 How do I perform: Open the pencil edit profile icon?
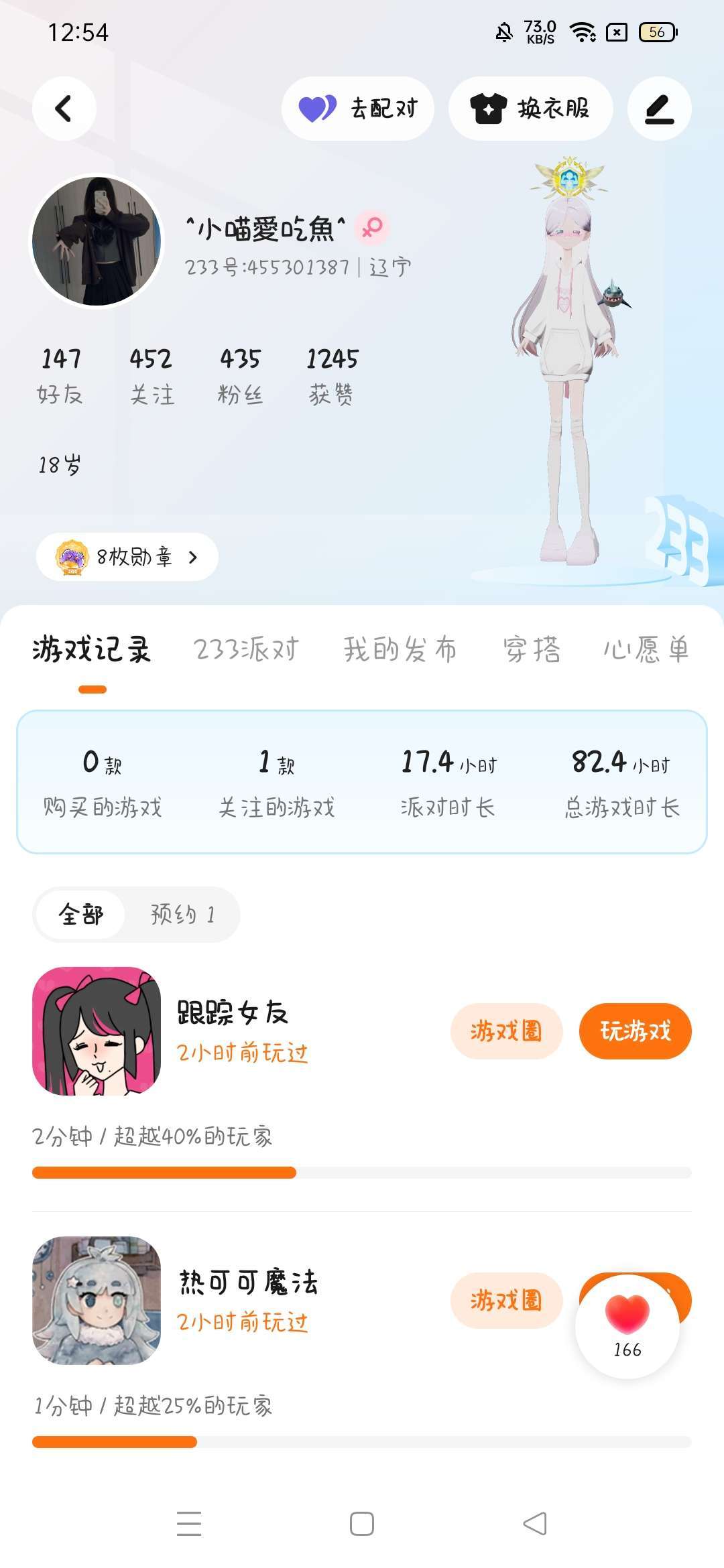[660, 109]
